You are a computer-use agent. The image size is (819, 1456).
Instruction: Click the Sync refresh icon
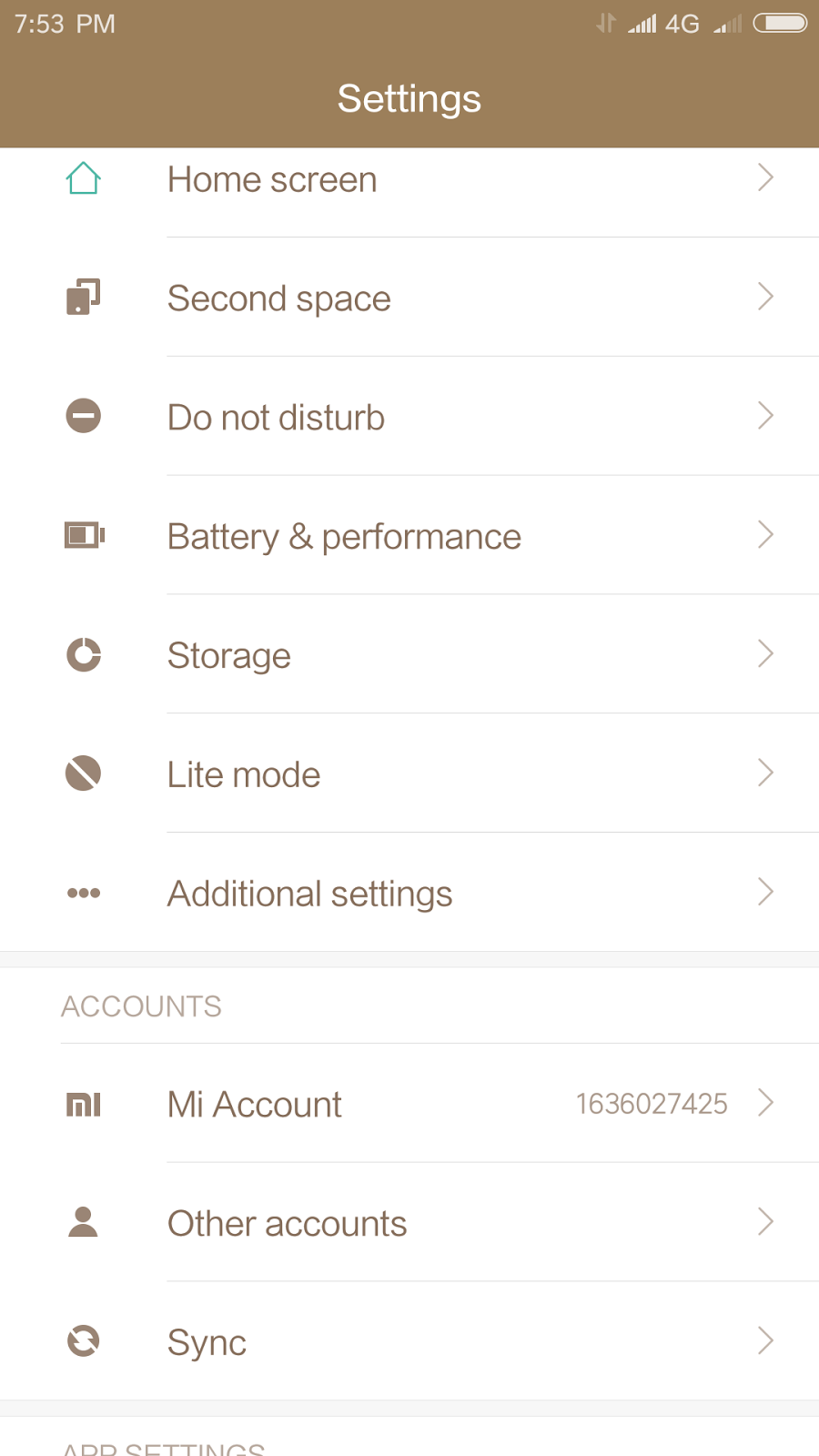pos(83,1341)
